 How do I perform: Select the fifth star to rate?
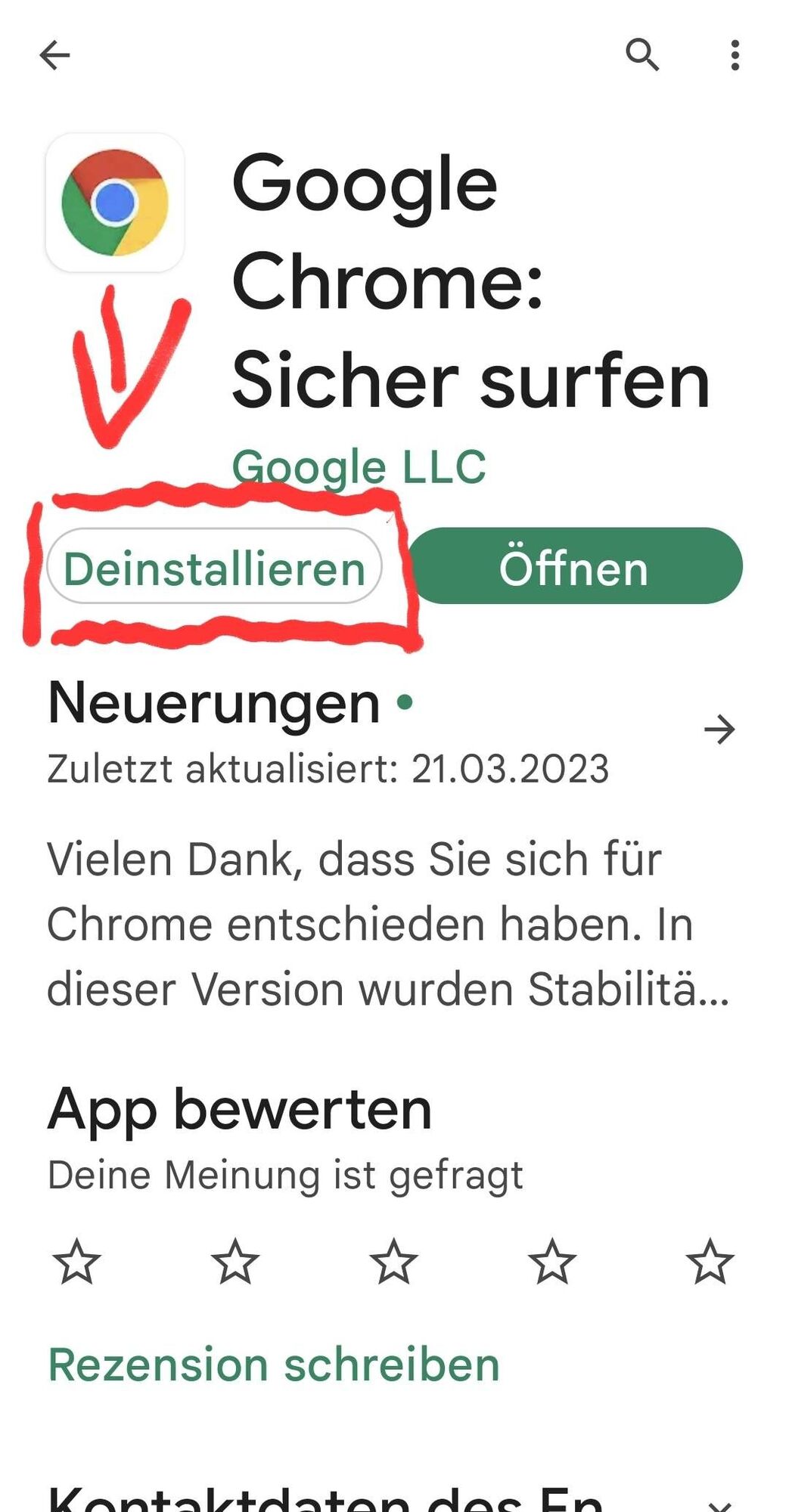[x=710, y=1262]
